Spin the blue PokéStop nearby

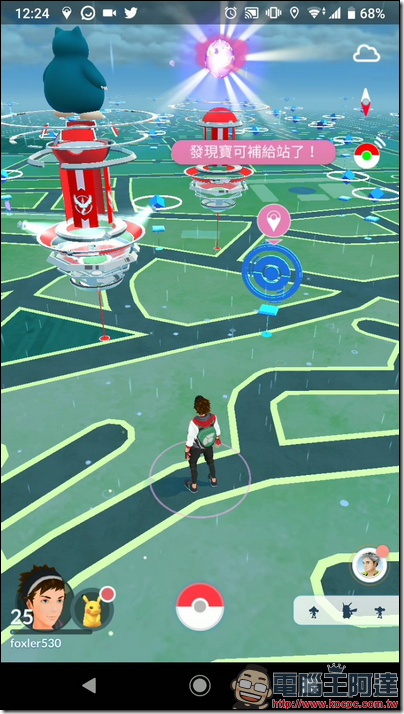tap(271, 273)
